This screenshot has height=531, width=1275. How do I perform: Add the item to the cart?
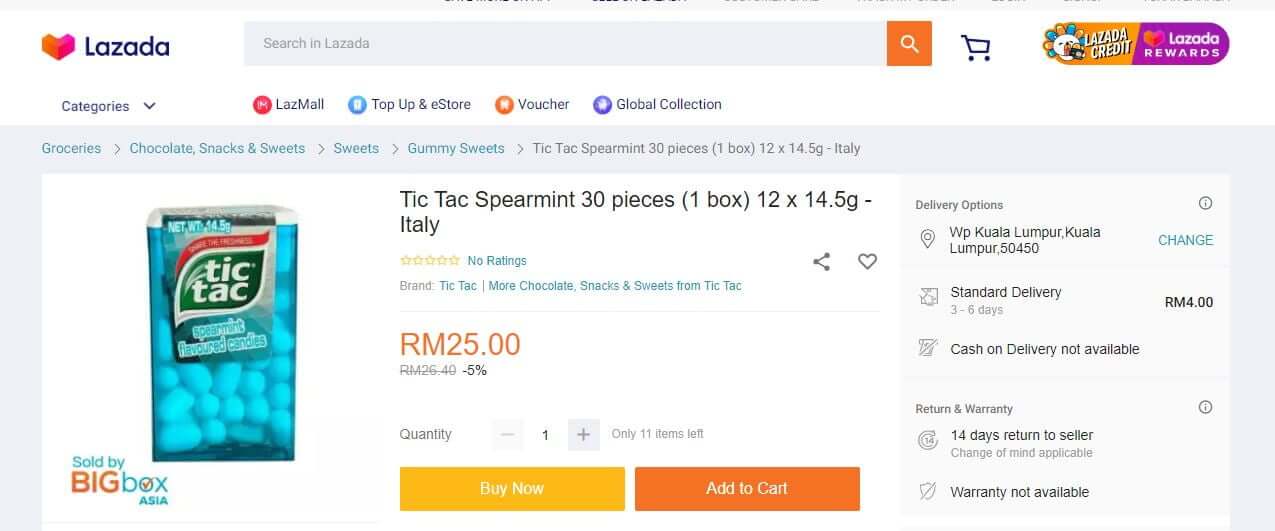(747, 488)
